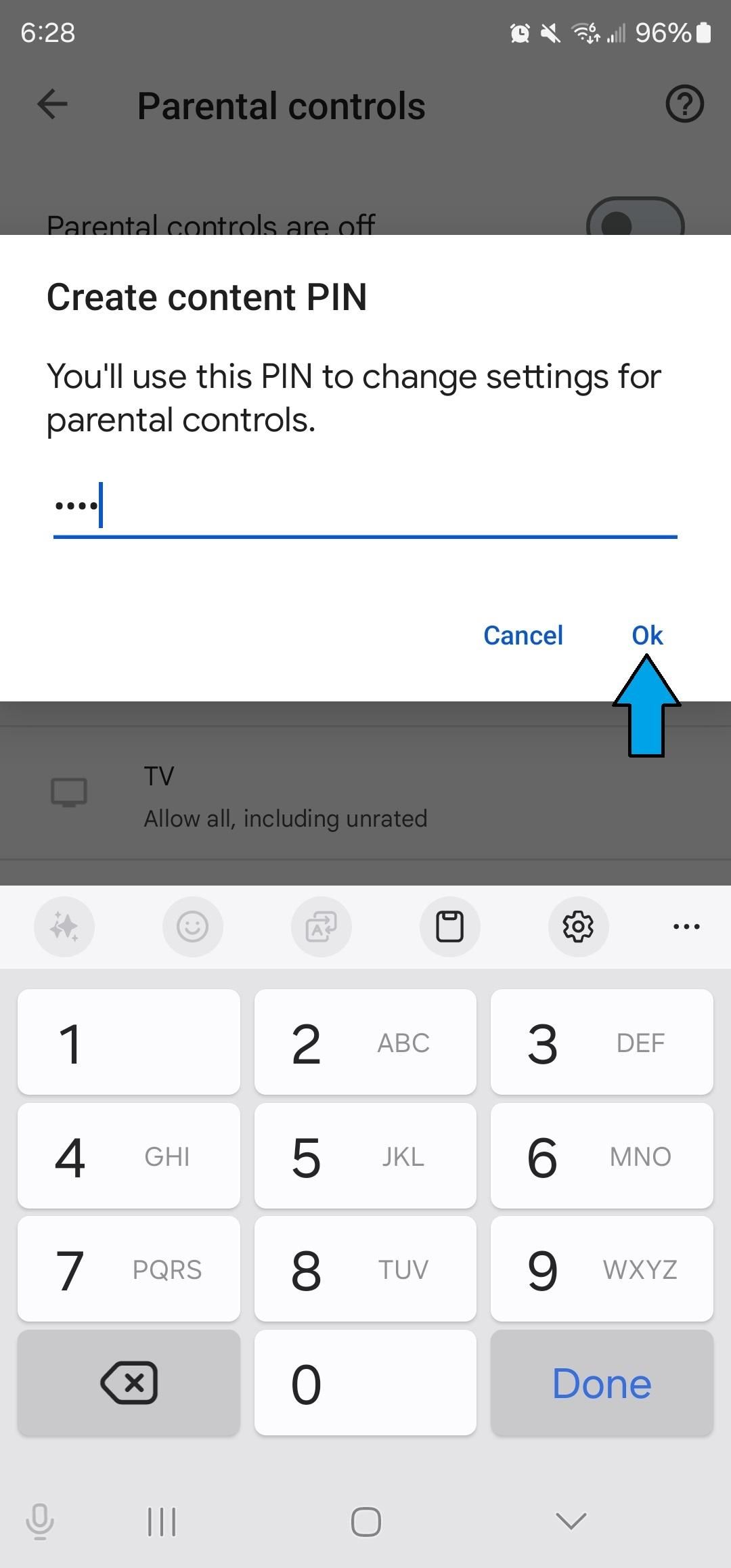Viewport: 731px width, 1568px height.
Task: Open keyboard settings gear
Action: [x=578, y=926]
